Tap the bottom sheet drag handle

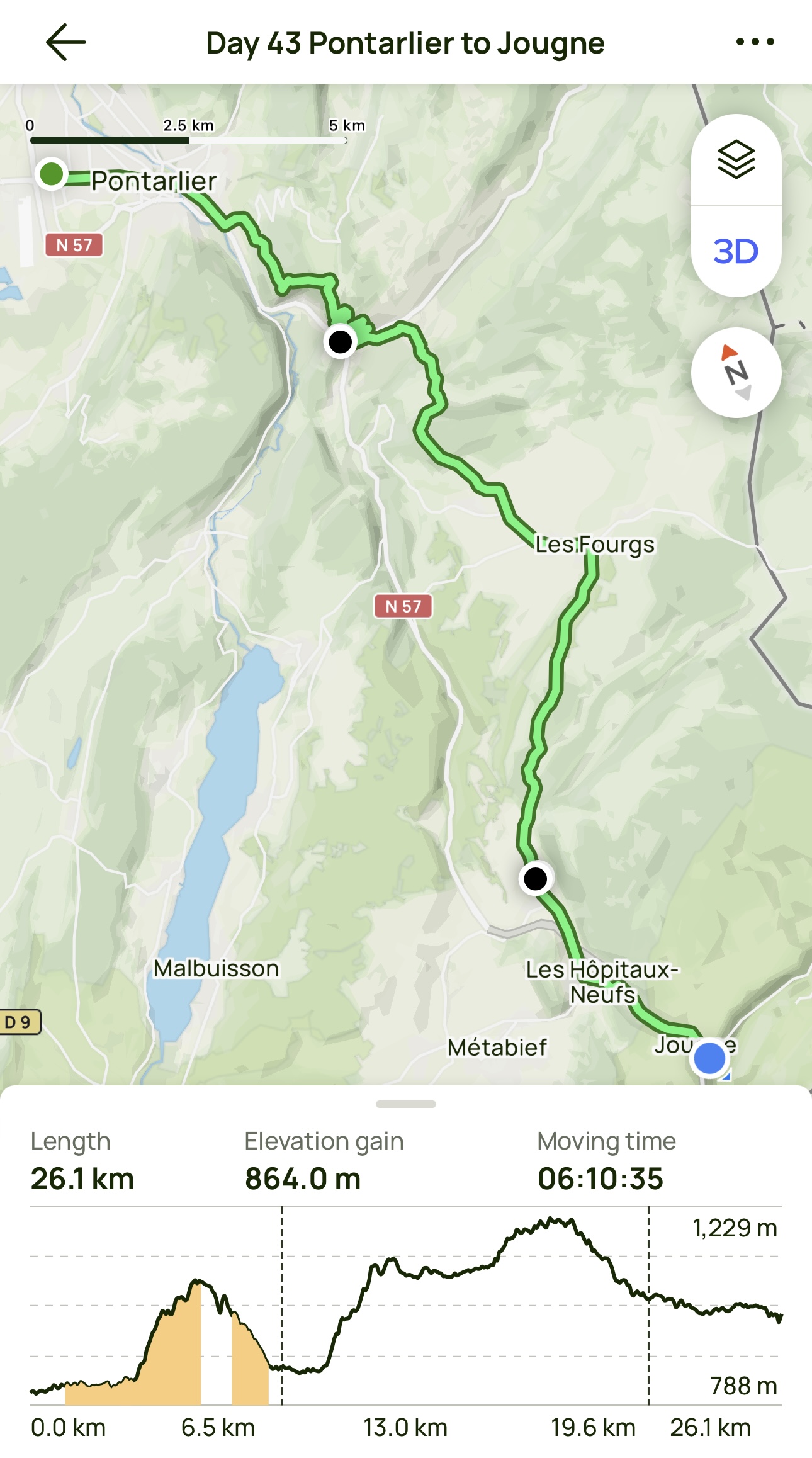405,1104
